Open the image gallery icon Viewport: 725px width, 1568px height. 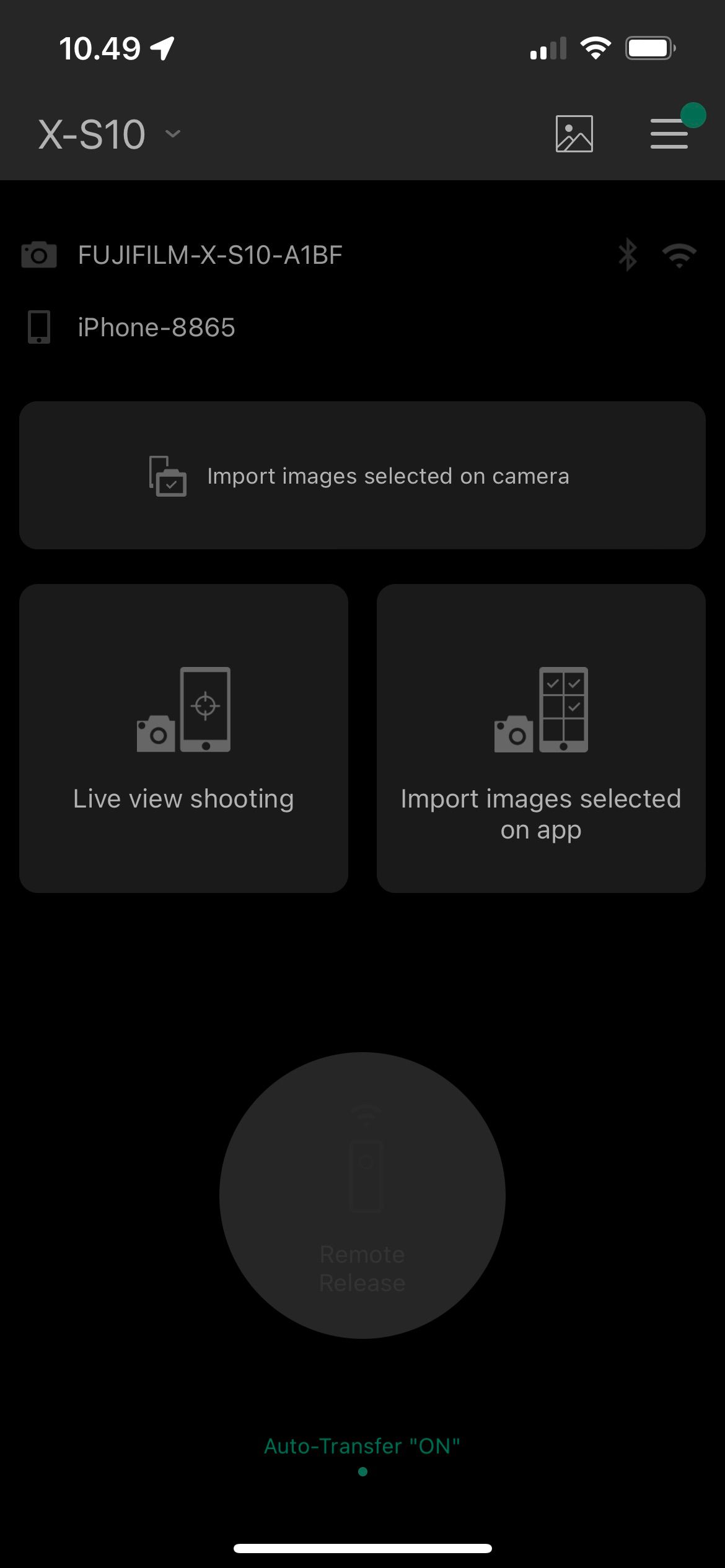pos(574,134)
